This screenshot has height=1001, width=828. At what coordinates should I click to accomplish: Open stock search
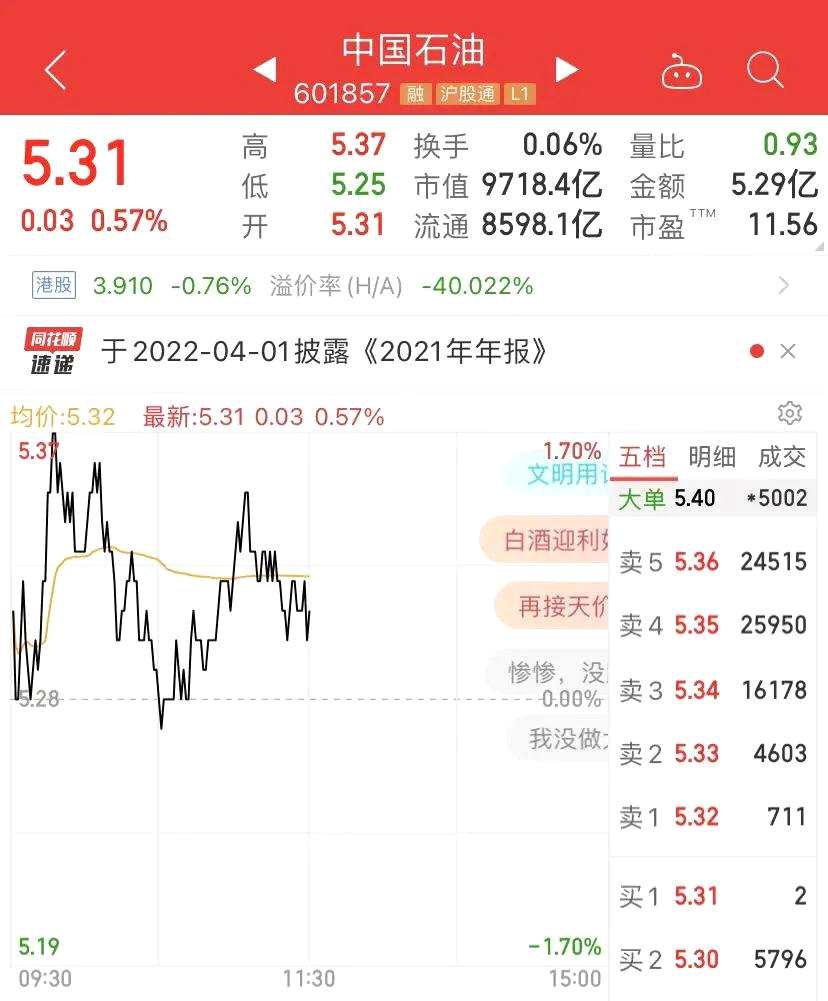click(765, 70)
